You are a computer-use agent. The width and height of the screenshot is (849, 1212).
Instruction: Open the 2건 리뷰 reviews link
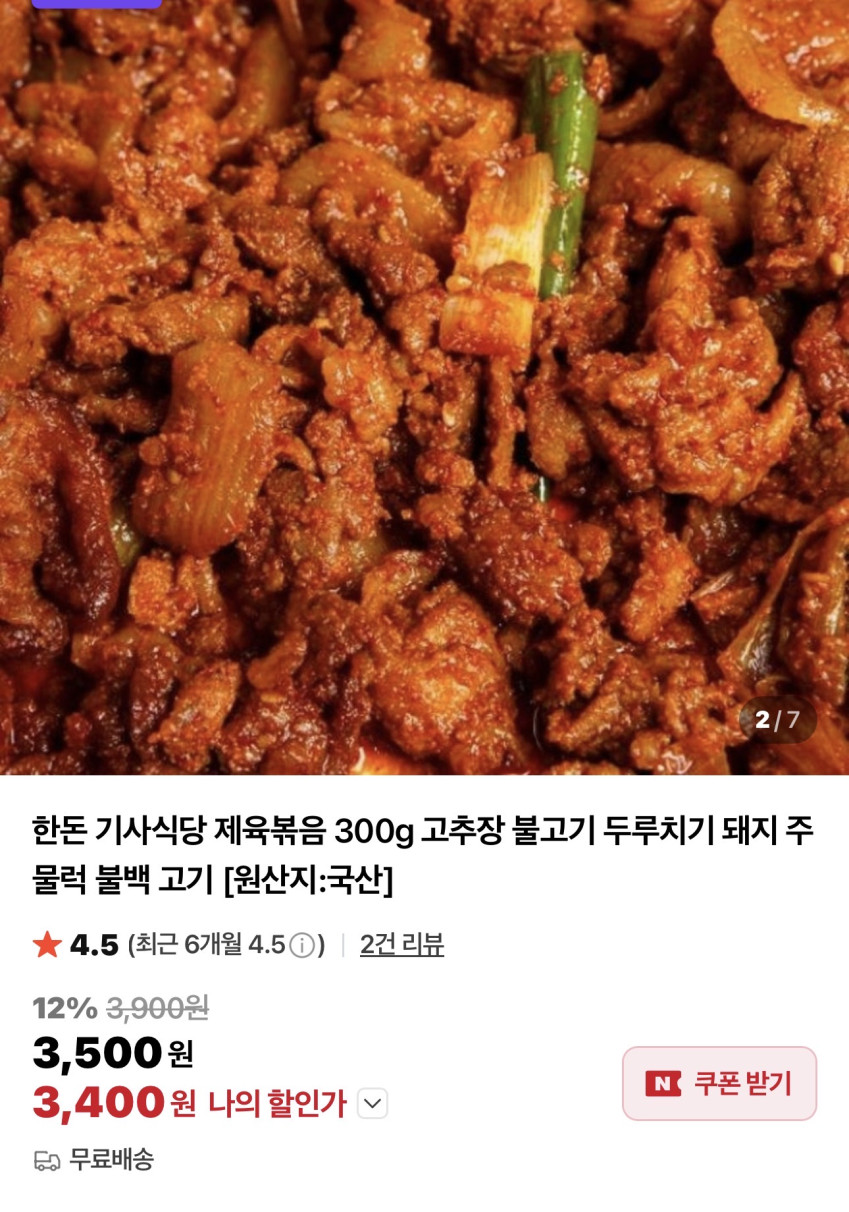(401, 944)
